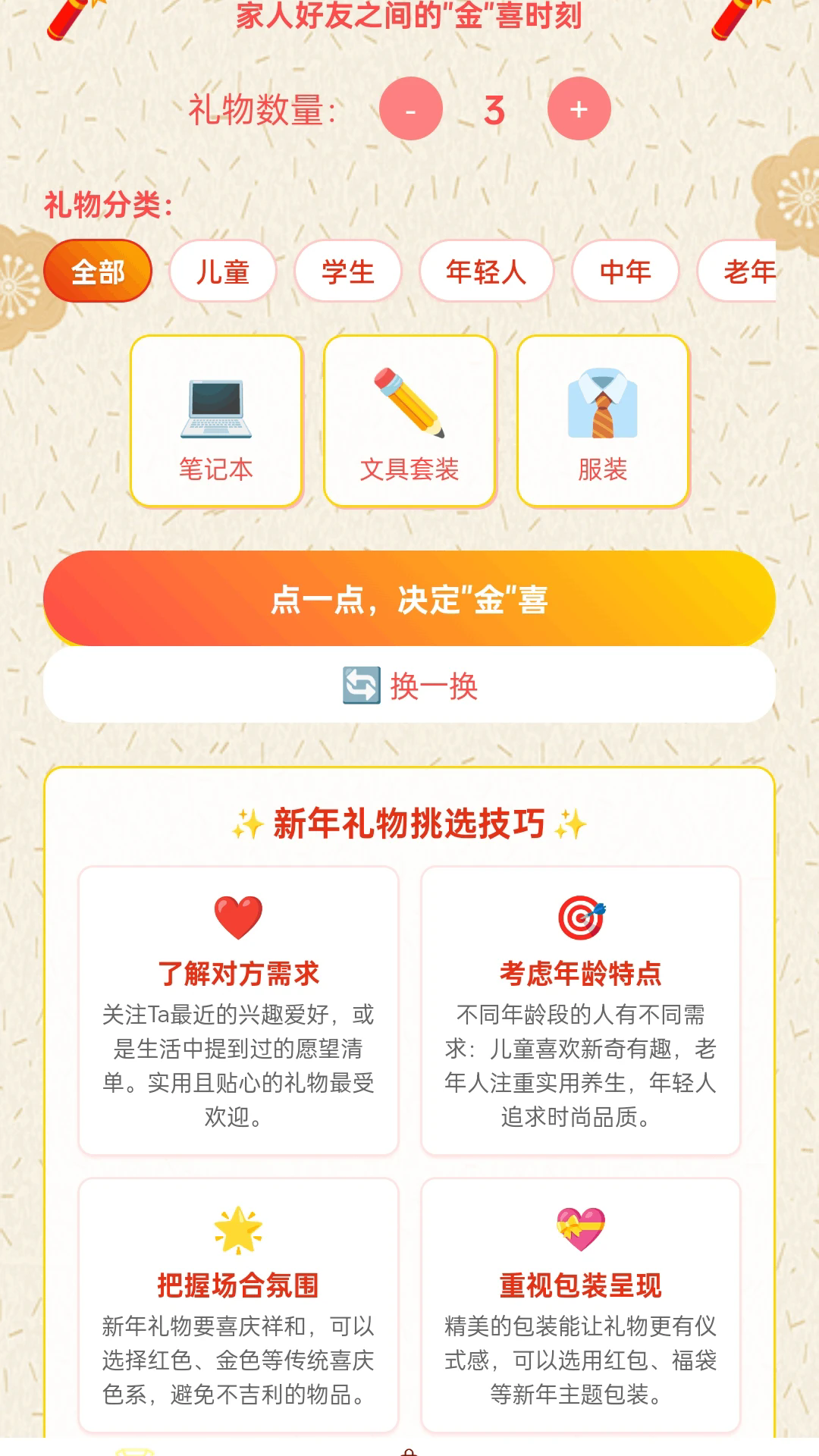Select the 中年 gift category
This screenshot has width=819, height=1456.
625,271
